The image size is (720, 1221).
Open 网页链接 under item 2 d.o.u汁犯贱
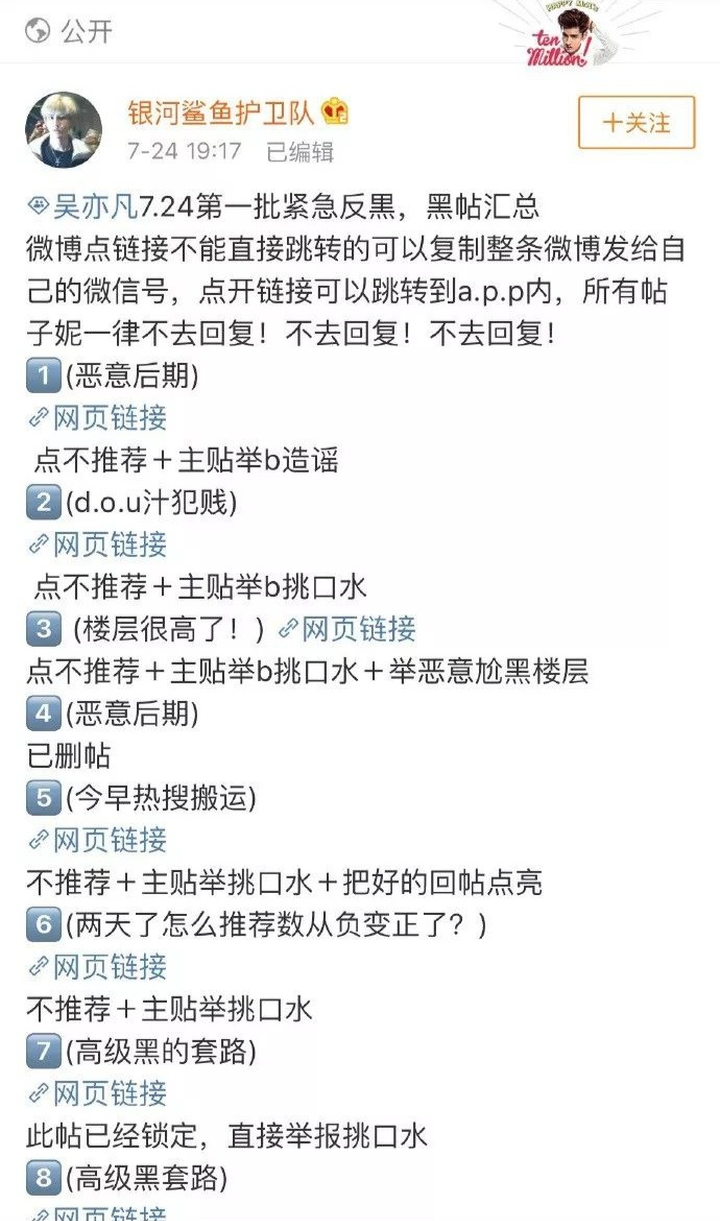click(x=98, y=544)
